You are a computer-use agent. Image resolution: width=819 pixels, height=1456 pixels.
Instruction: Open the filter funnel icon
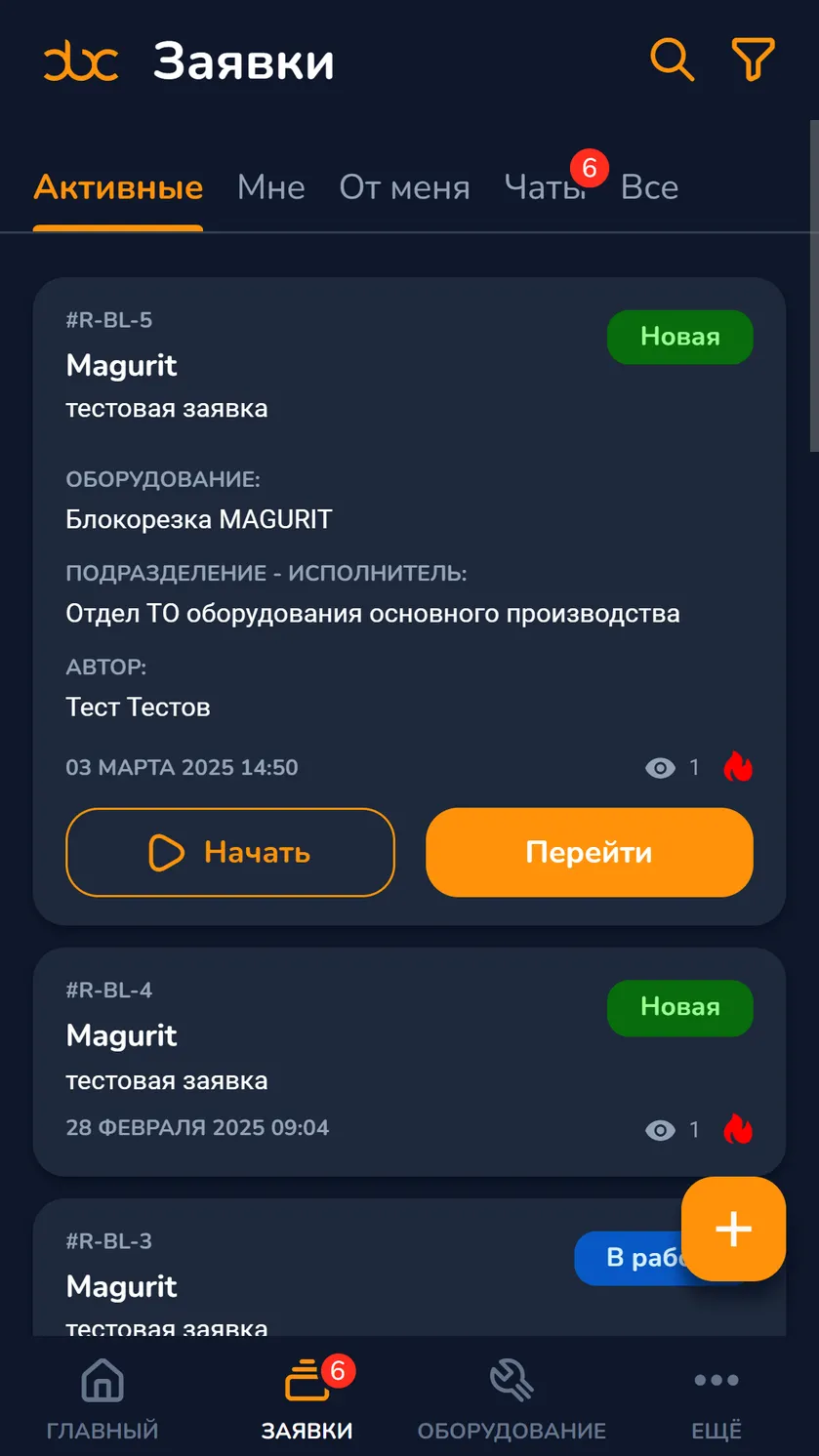pyautogui.click(x=753, y=61)
